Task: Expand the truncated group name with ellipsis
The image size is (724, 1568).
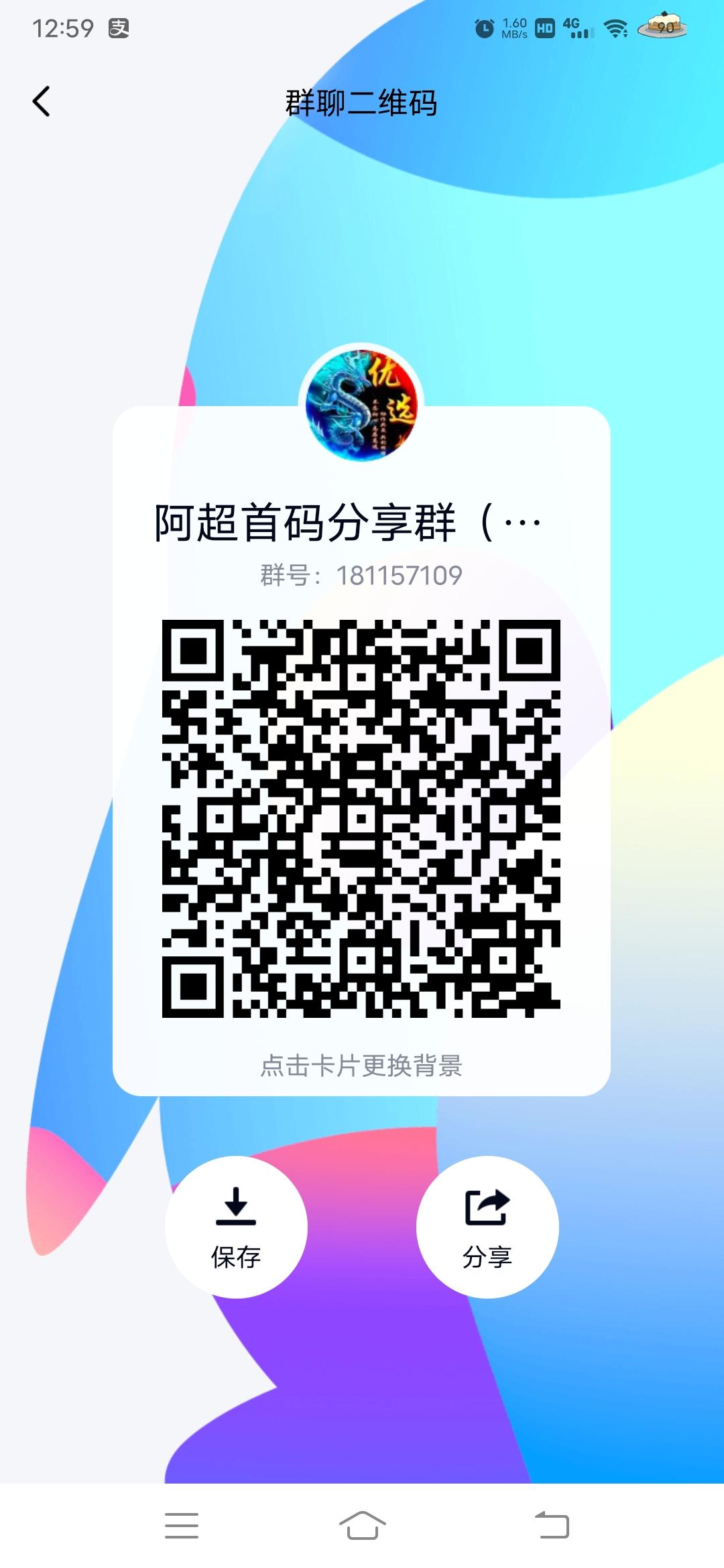Action: pyautogui.click(x=522, y=521)
